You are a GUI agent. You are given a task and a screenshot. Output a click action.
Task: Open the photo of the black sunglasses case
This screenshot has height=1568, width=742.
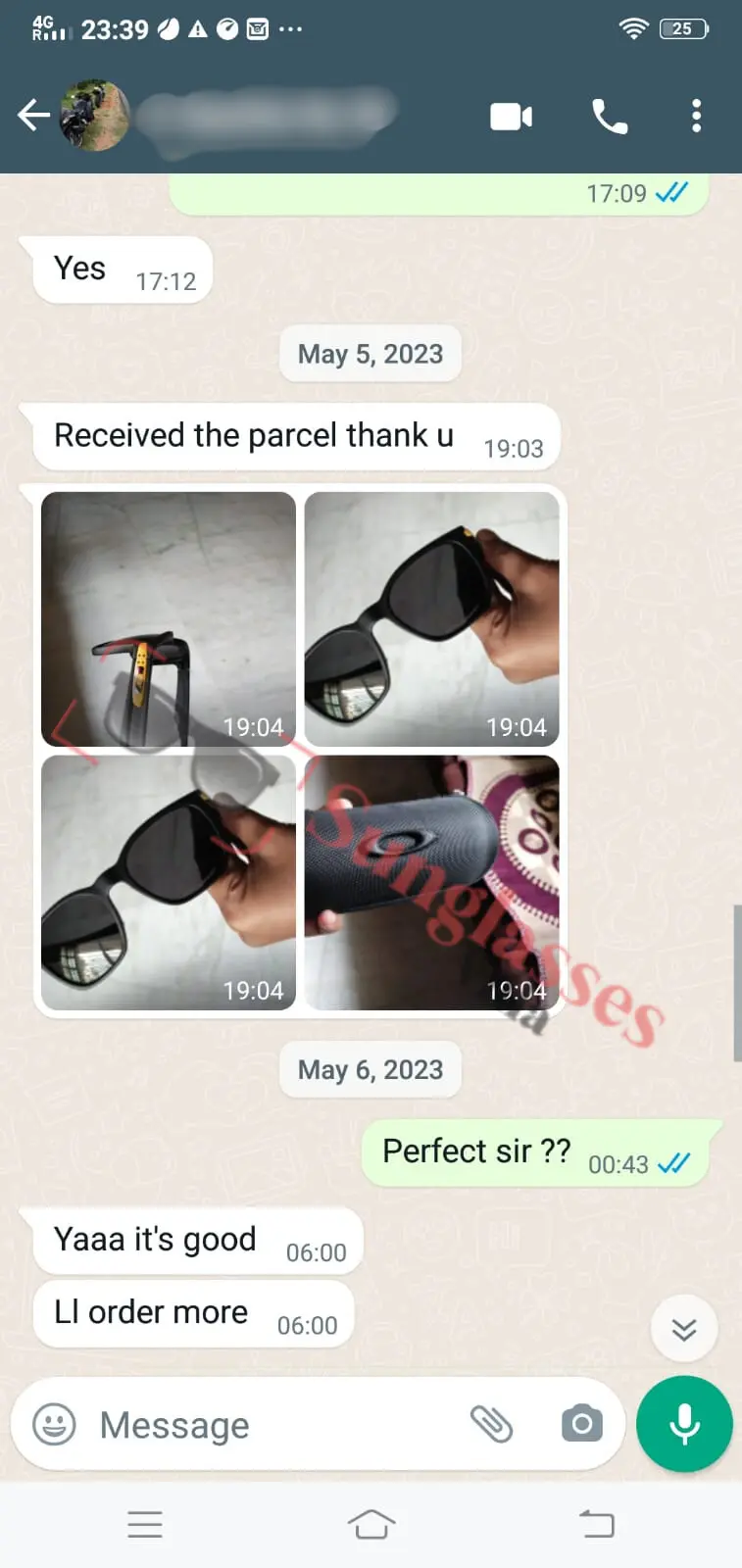point(431,882)
